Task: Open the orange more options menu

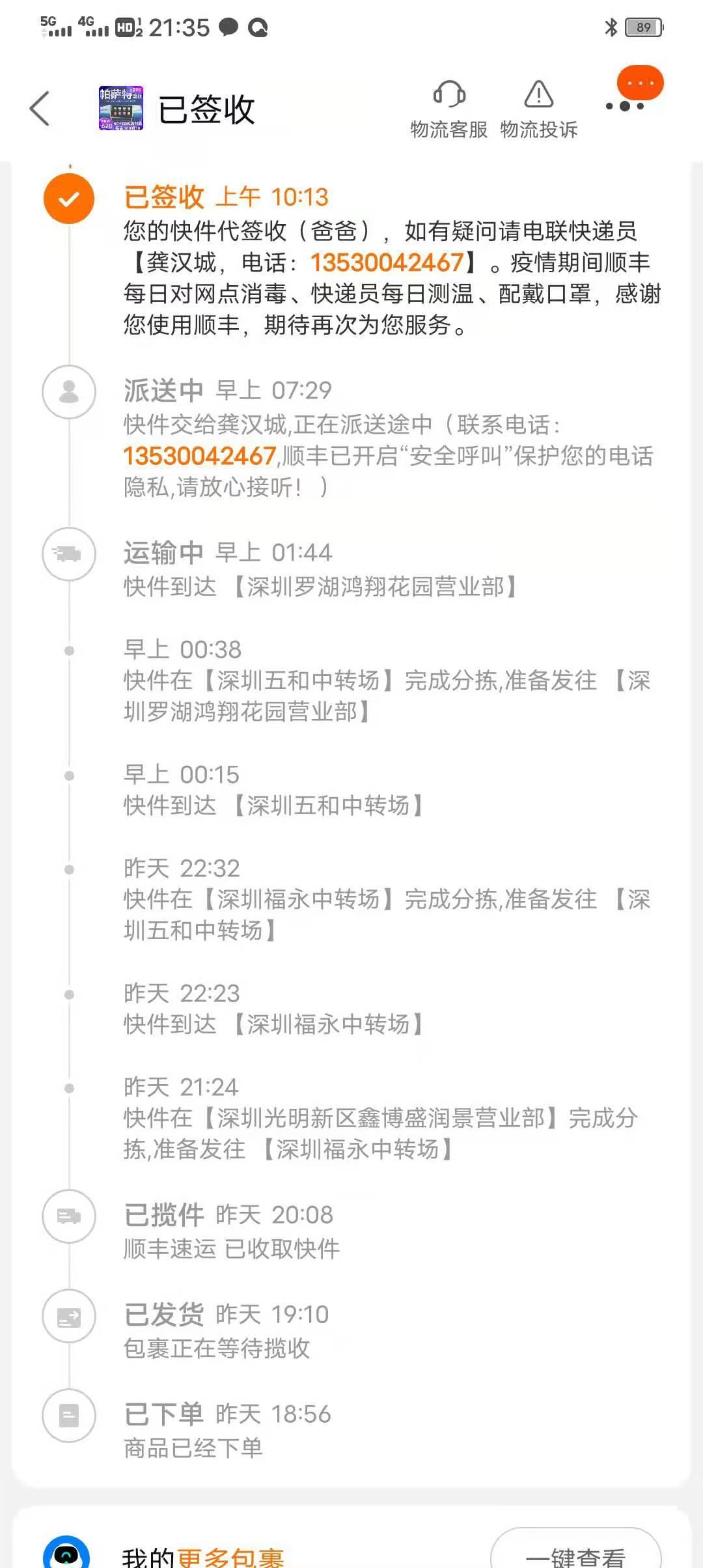Action: [639, 85]
